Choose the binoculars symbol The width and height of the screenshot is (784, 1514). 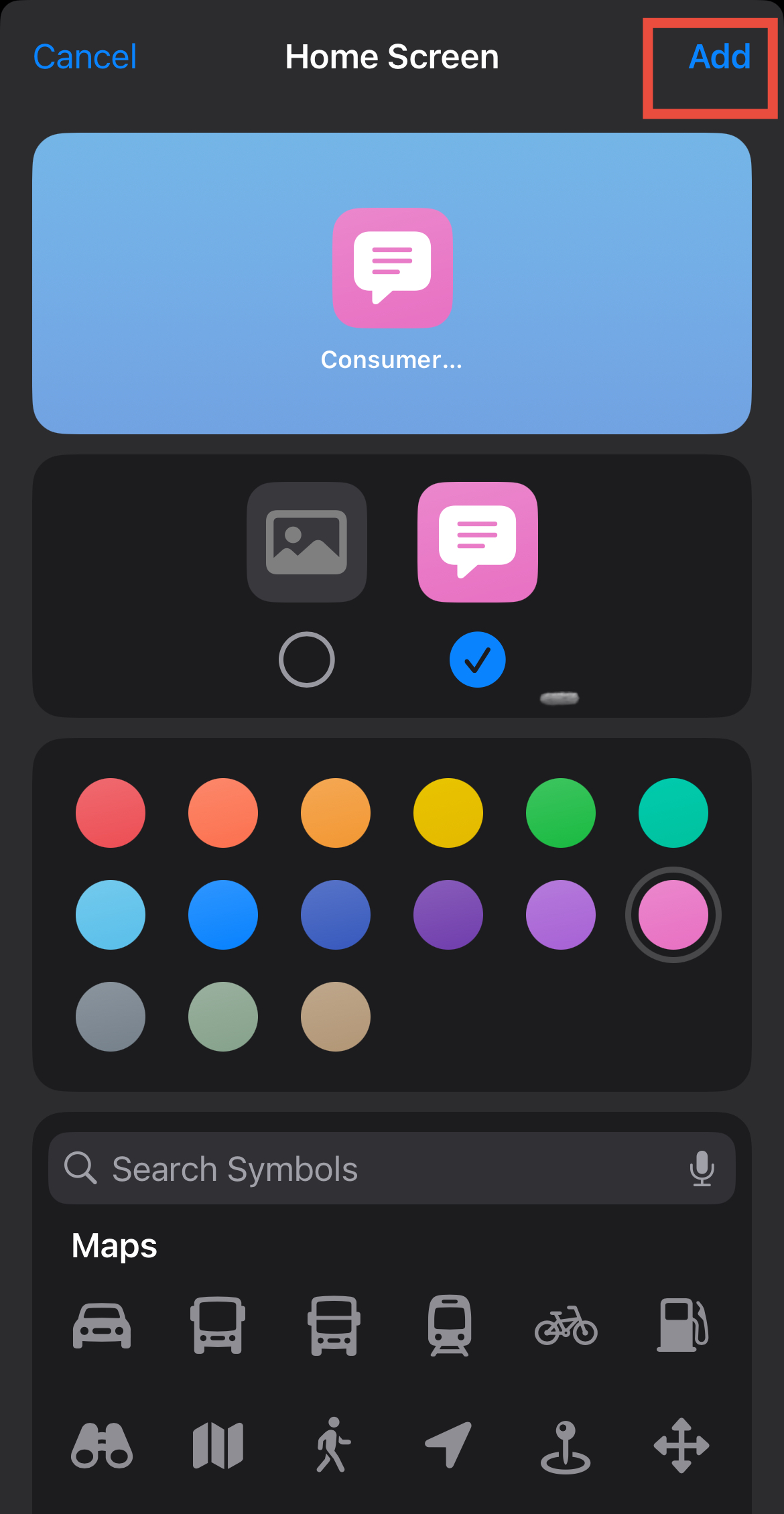point(102,1445)
